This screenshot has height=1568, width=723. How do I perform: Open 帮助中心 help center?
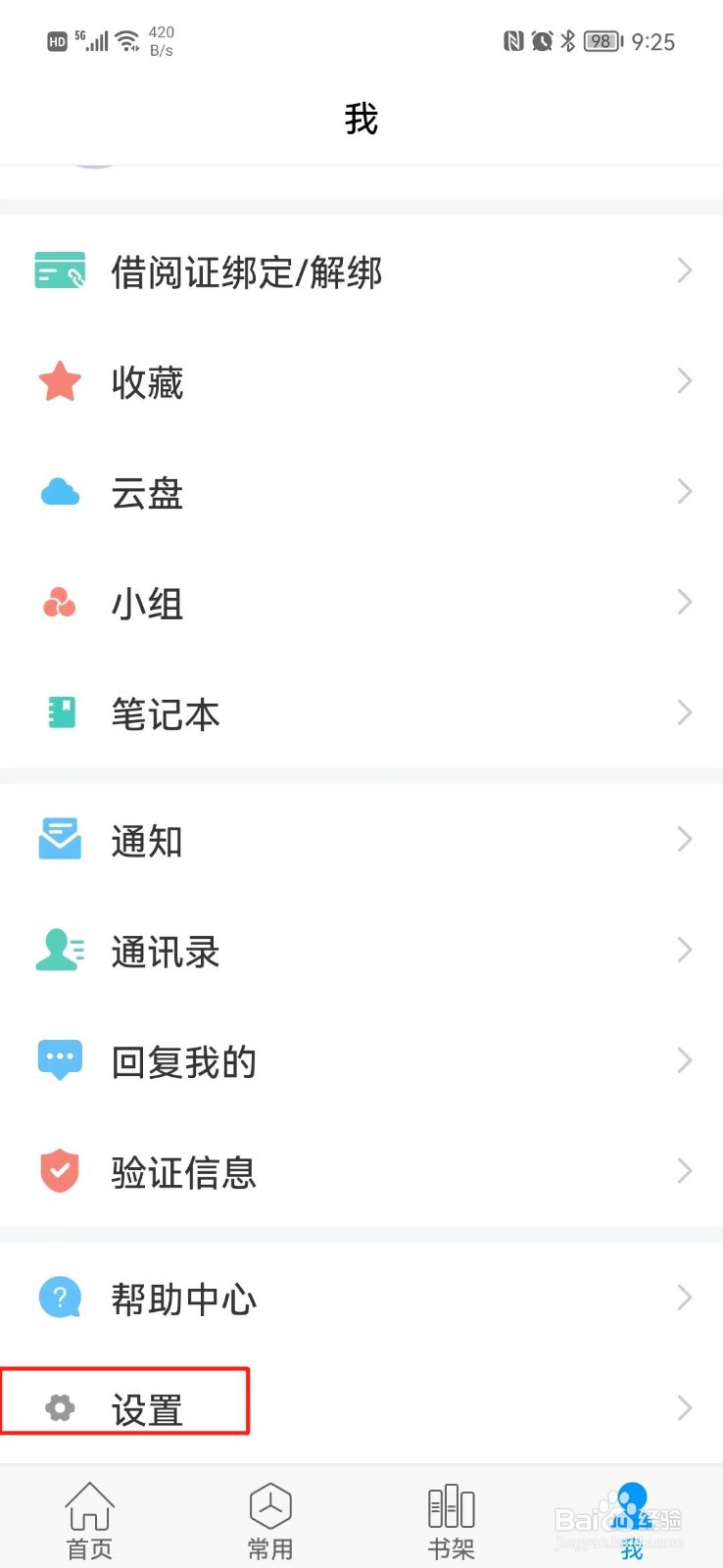[361, 1298]
